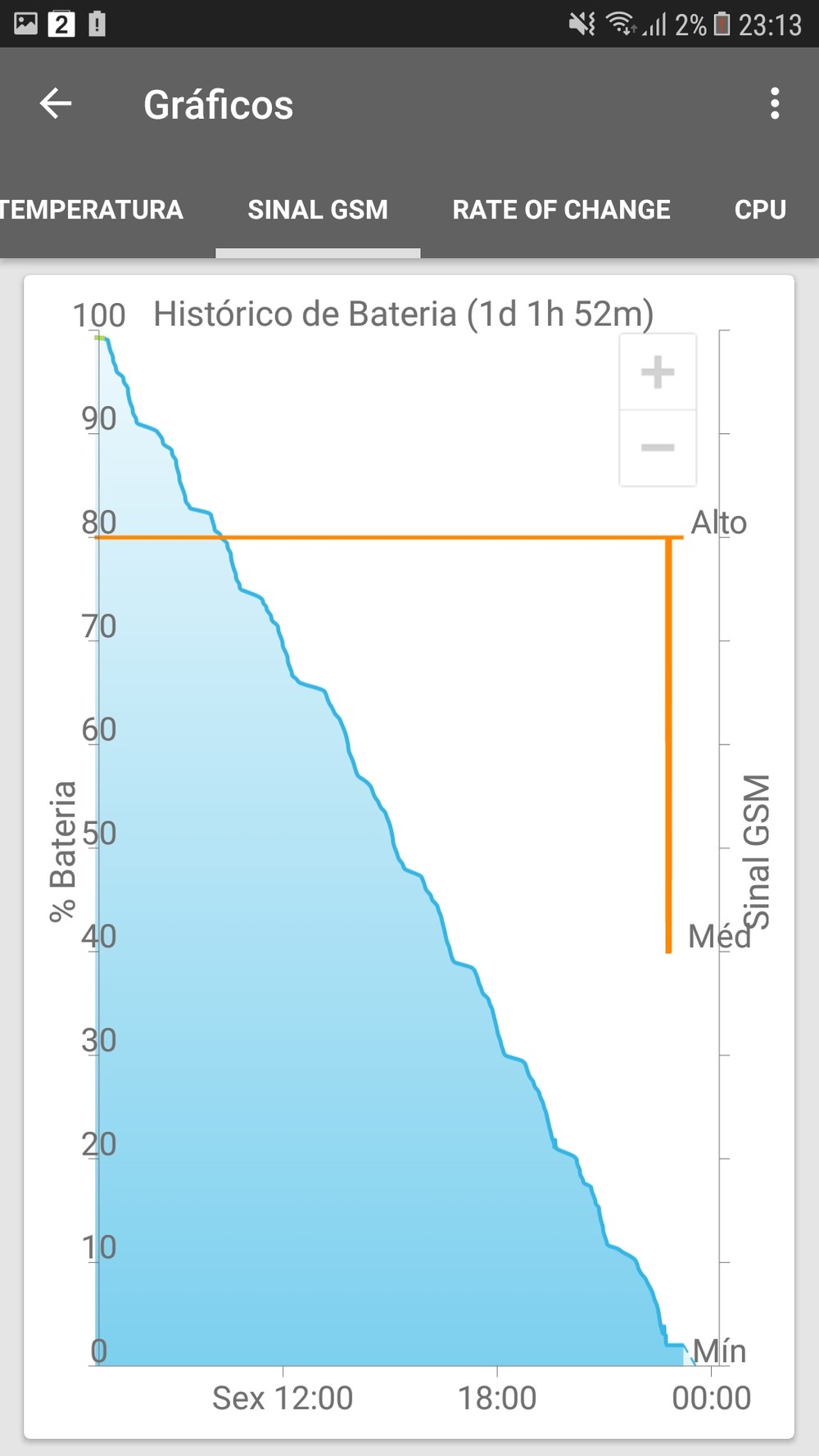The height and width of the screenshot is (1456, 819).
Task: Switch to the CPU tab
Action: pyautogui.click(x=760, y=210)
